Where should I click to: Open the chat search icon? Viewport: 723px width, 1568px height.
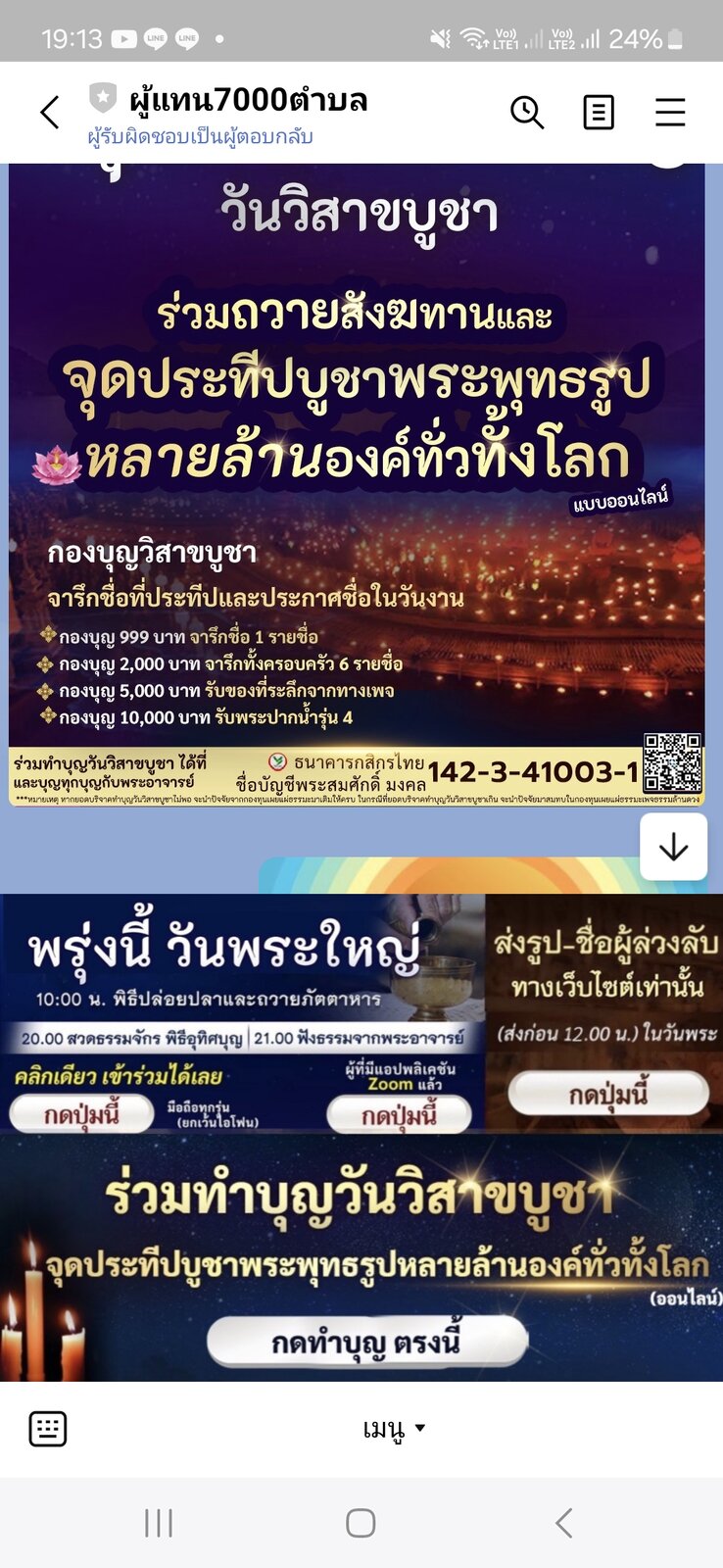527,113
